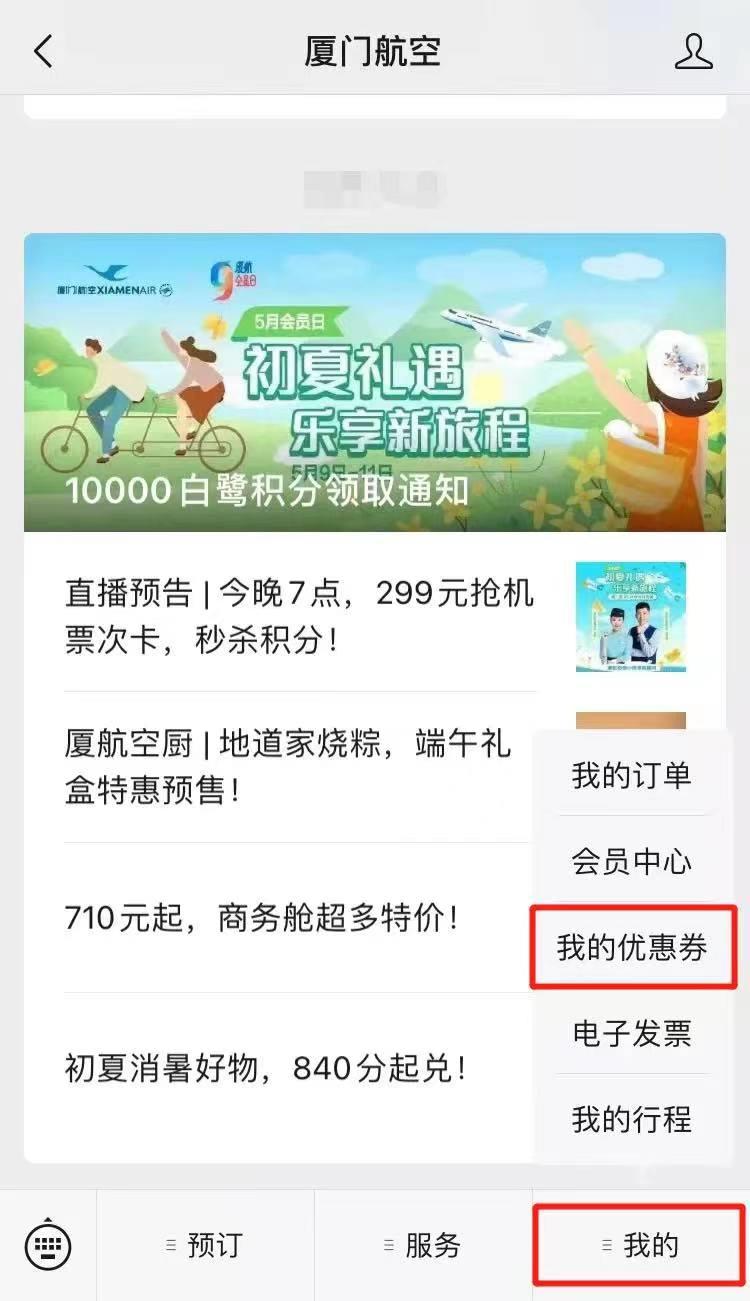750x1301 pixels.
Task: Tap the 我的 bottom menu
Action: point(641,1245)
